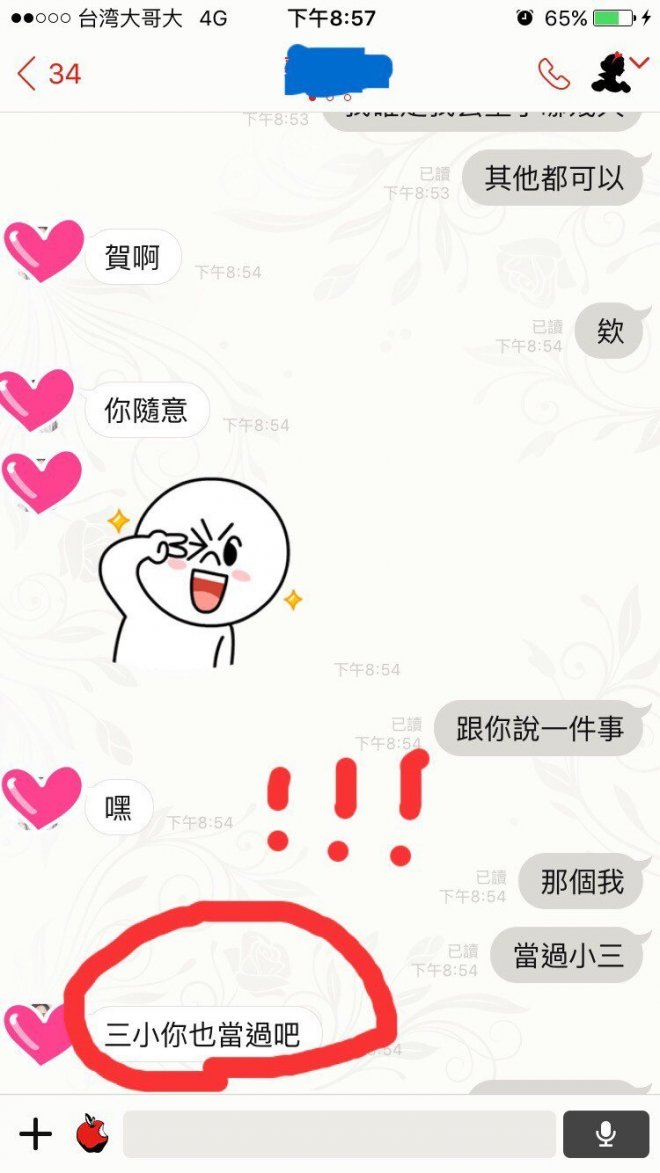
Task: Expand the chat menu dropdown arrow
Action: coord(638,63)
